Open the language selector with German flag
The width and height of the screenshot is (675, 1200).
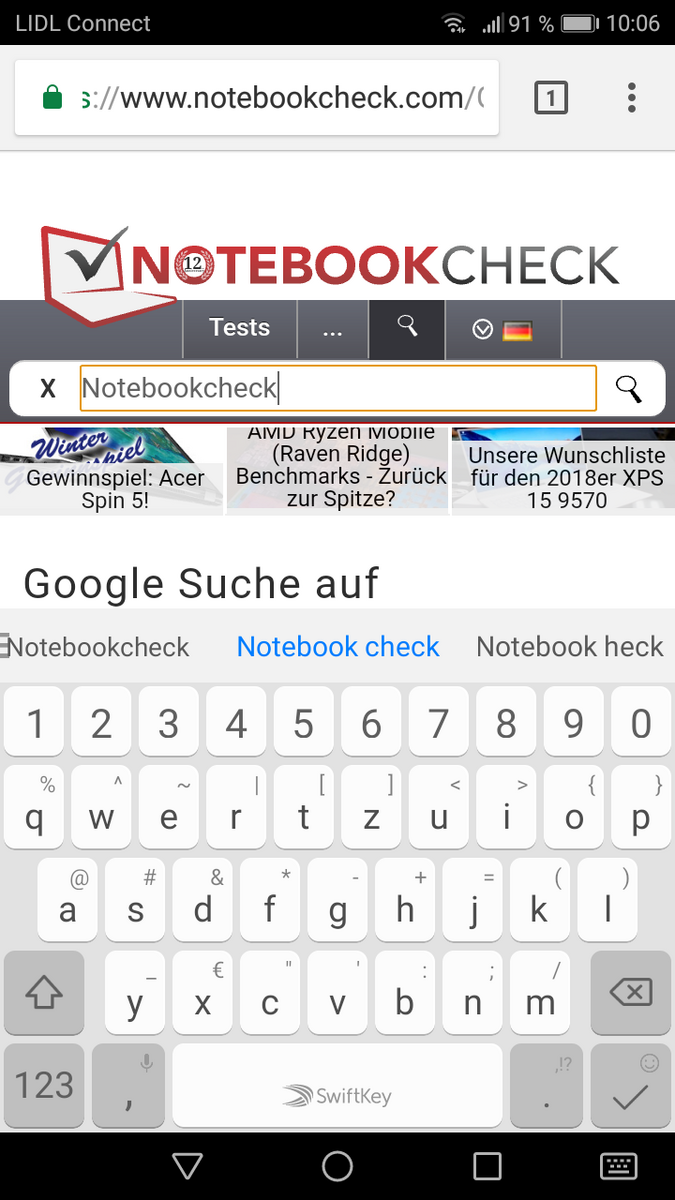coord(502,329)
